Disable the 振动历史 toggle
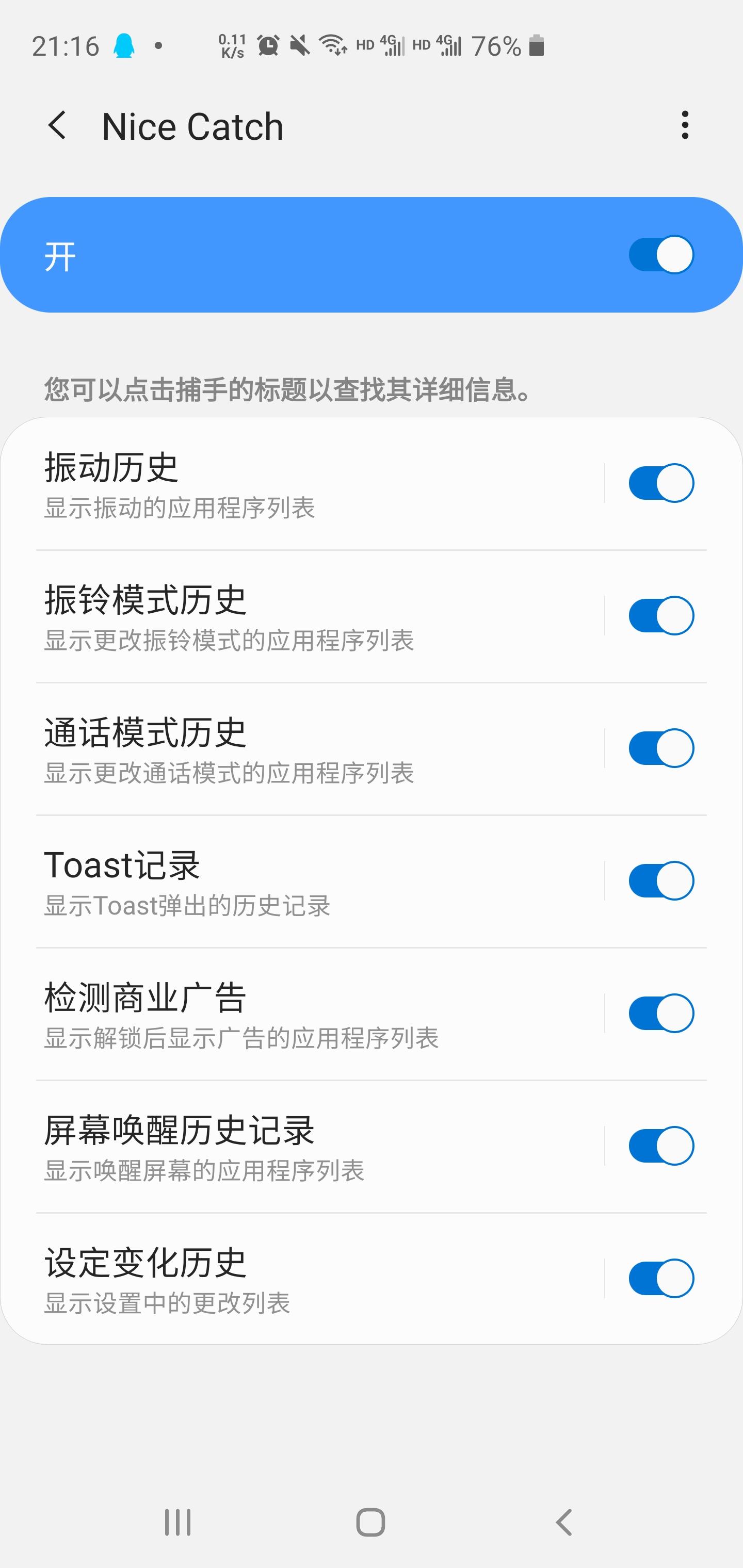 [x=661, y=482]
